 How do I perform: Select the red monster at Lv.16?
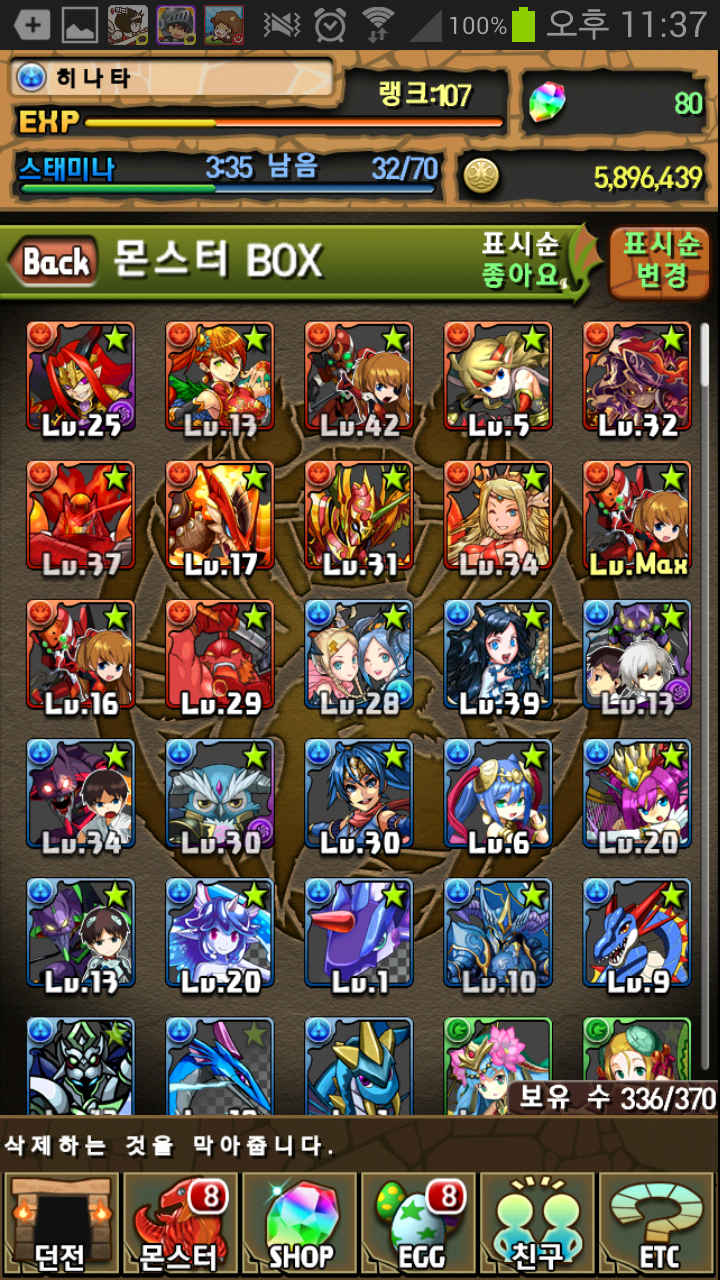pos(81,657)
